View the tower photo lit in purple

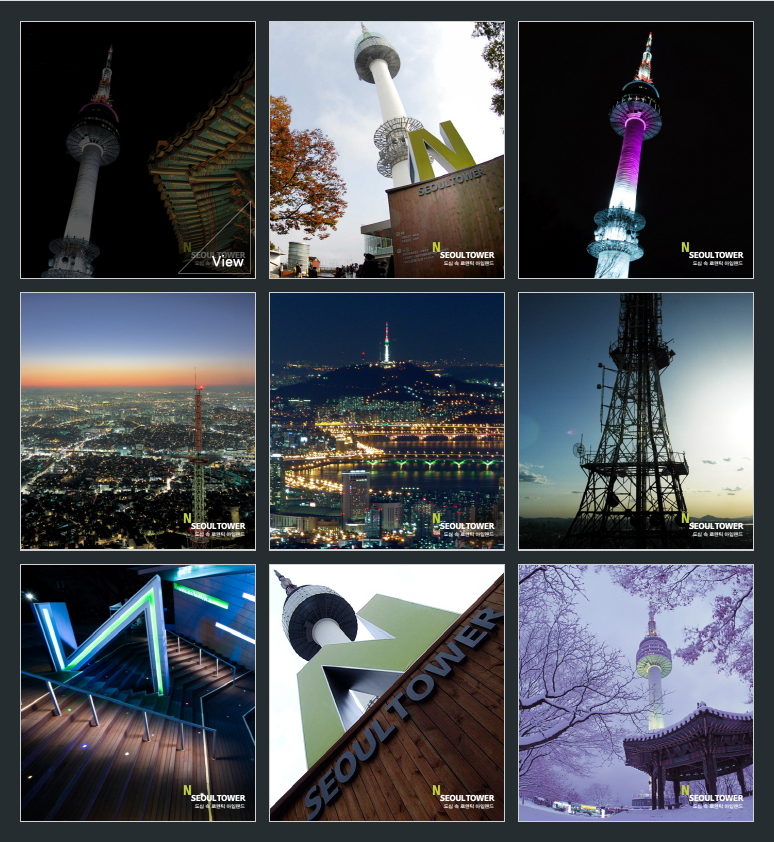coord(635,150)
